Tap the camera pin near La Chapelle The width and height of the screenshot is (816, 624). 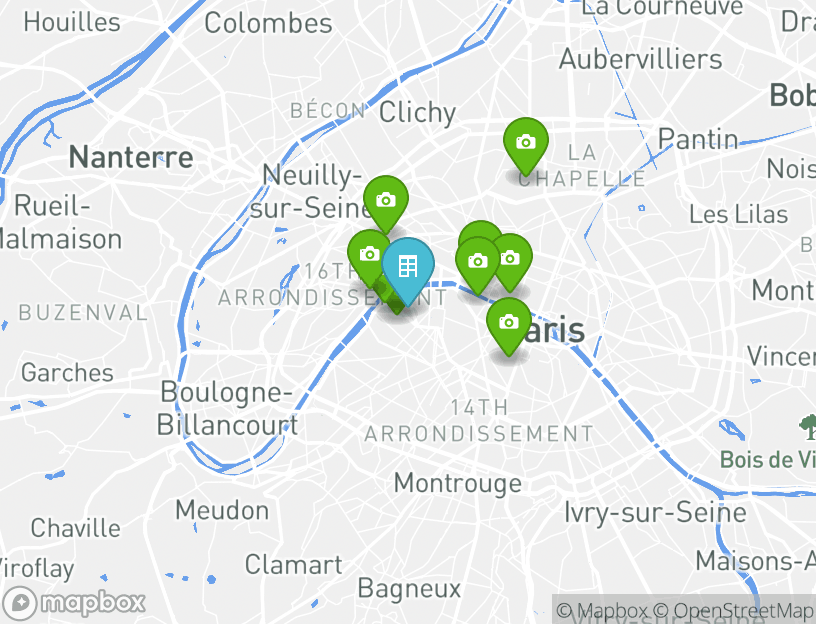pos(525,143)
